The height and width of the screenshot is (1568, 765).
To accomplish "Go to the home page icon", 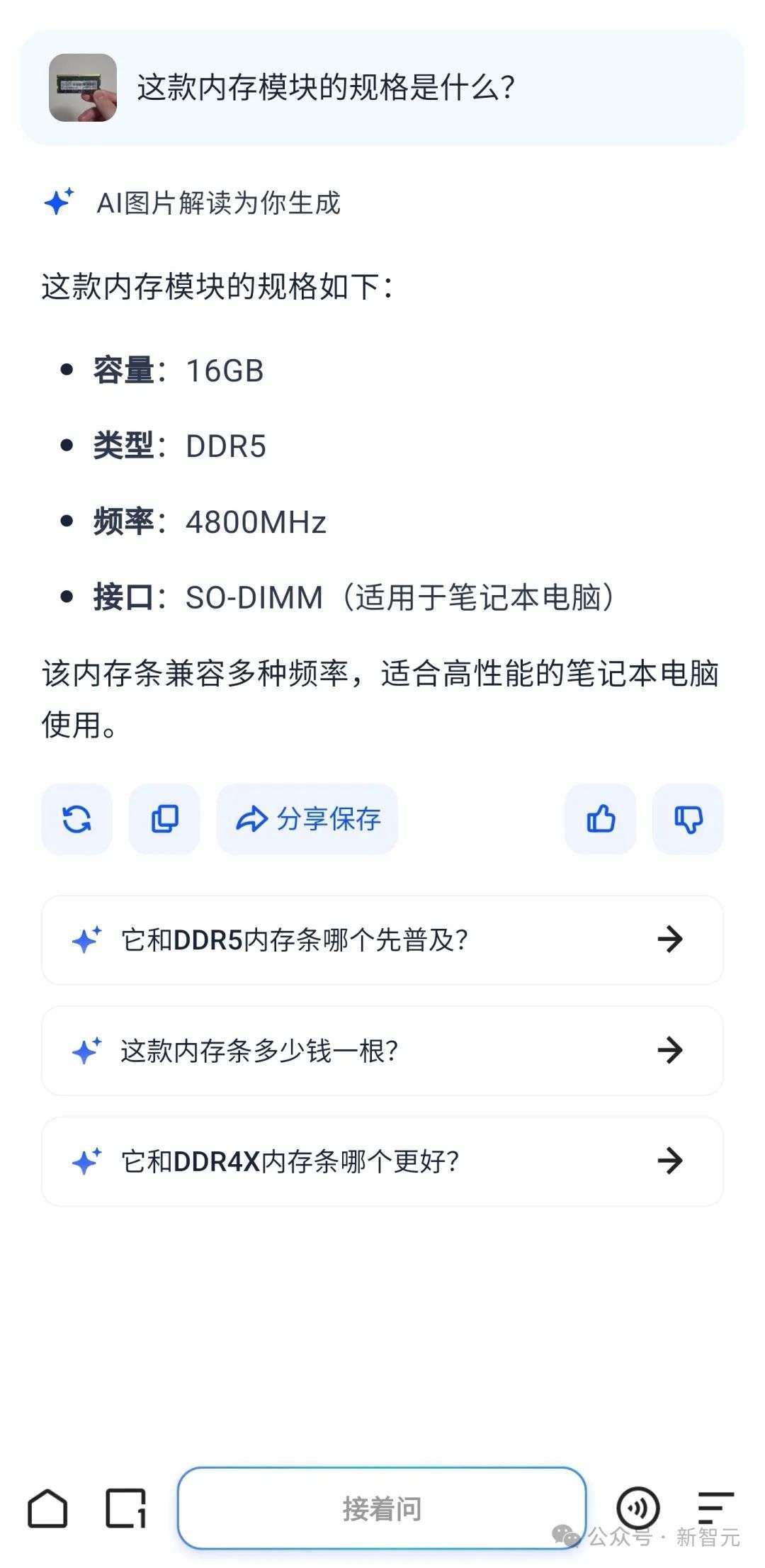I will coord(47,1508).
